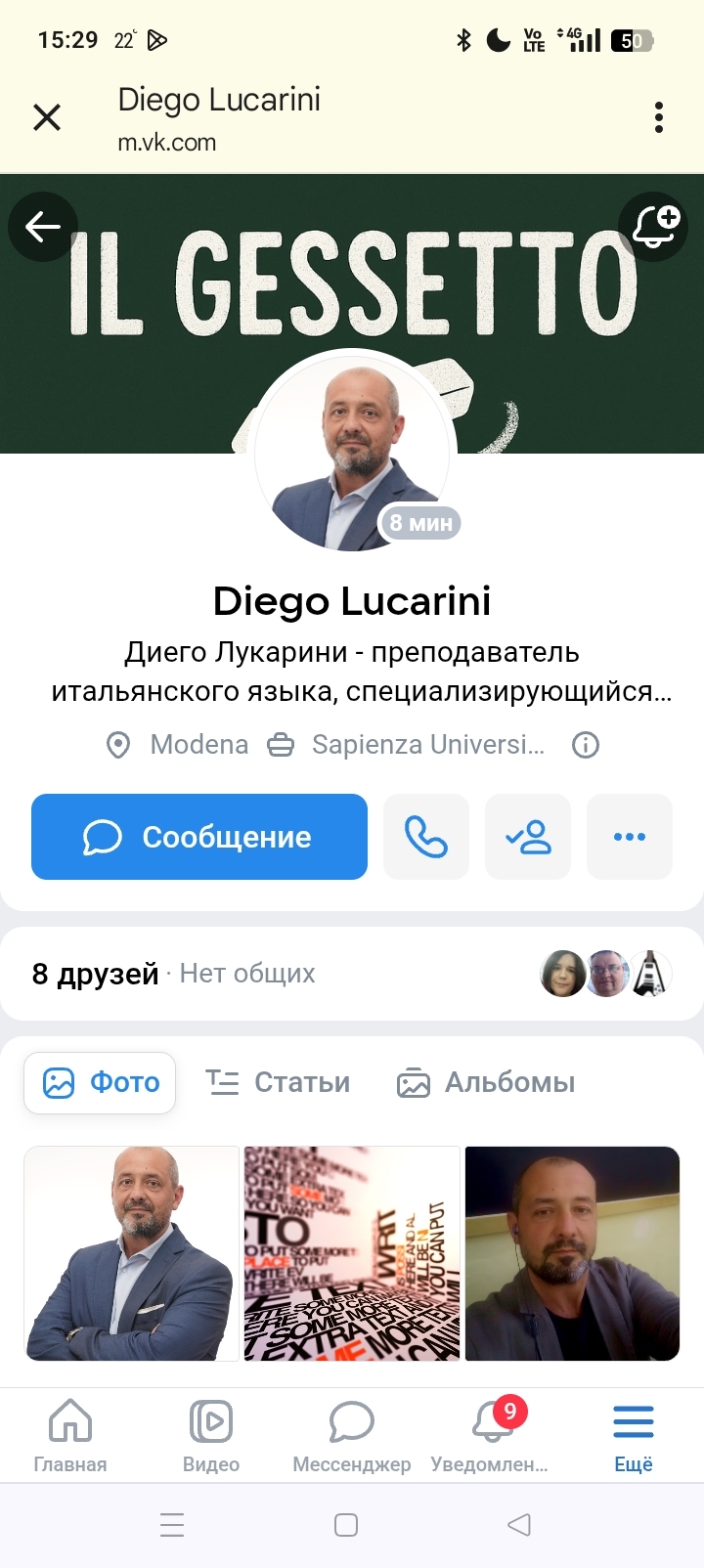
Task: Open the 8 друзей friends list
Action: (x=96, y=974)
